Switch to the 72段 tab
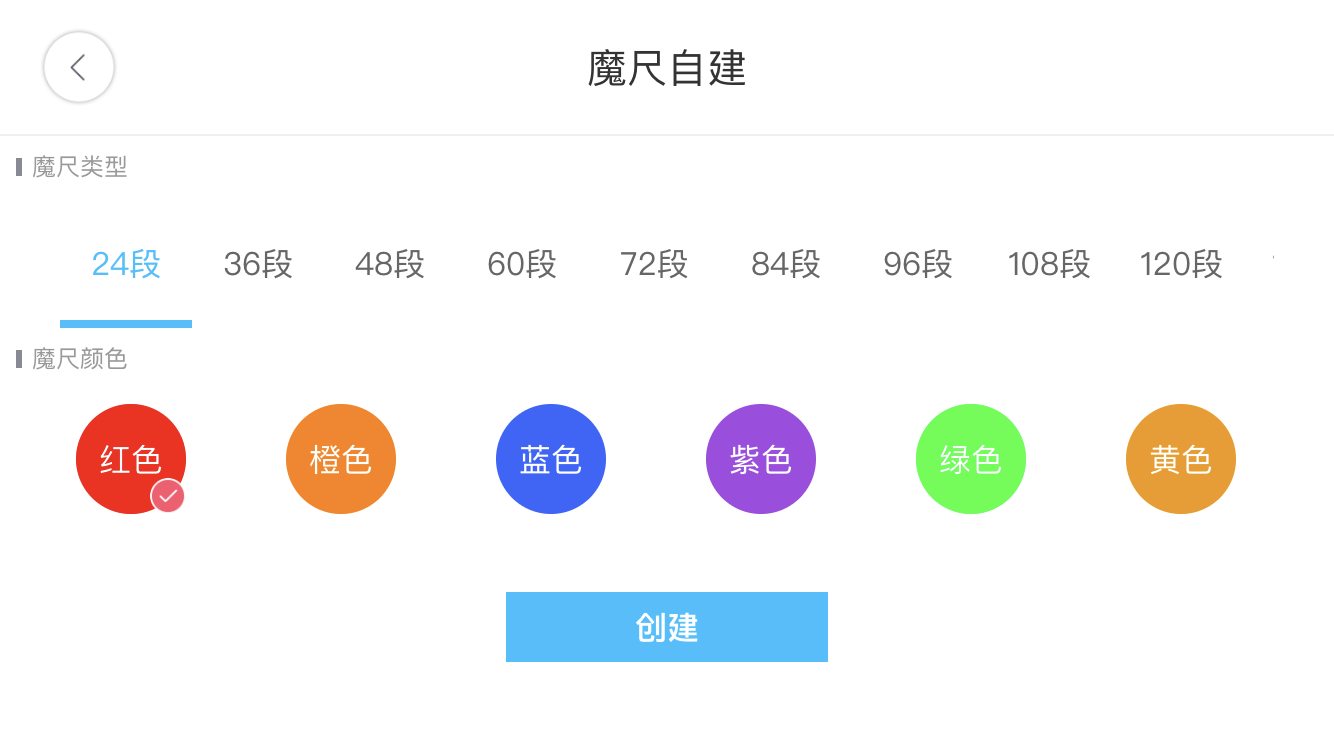 654,264
